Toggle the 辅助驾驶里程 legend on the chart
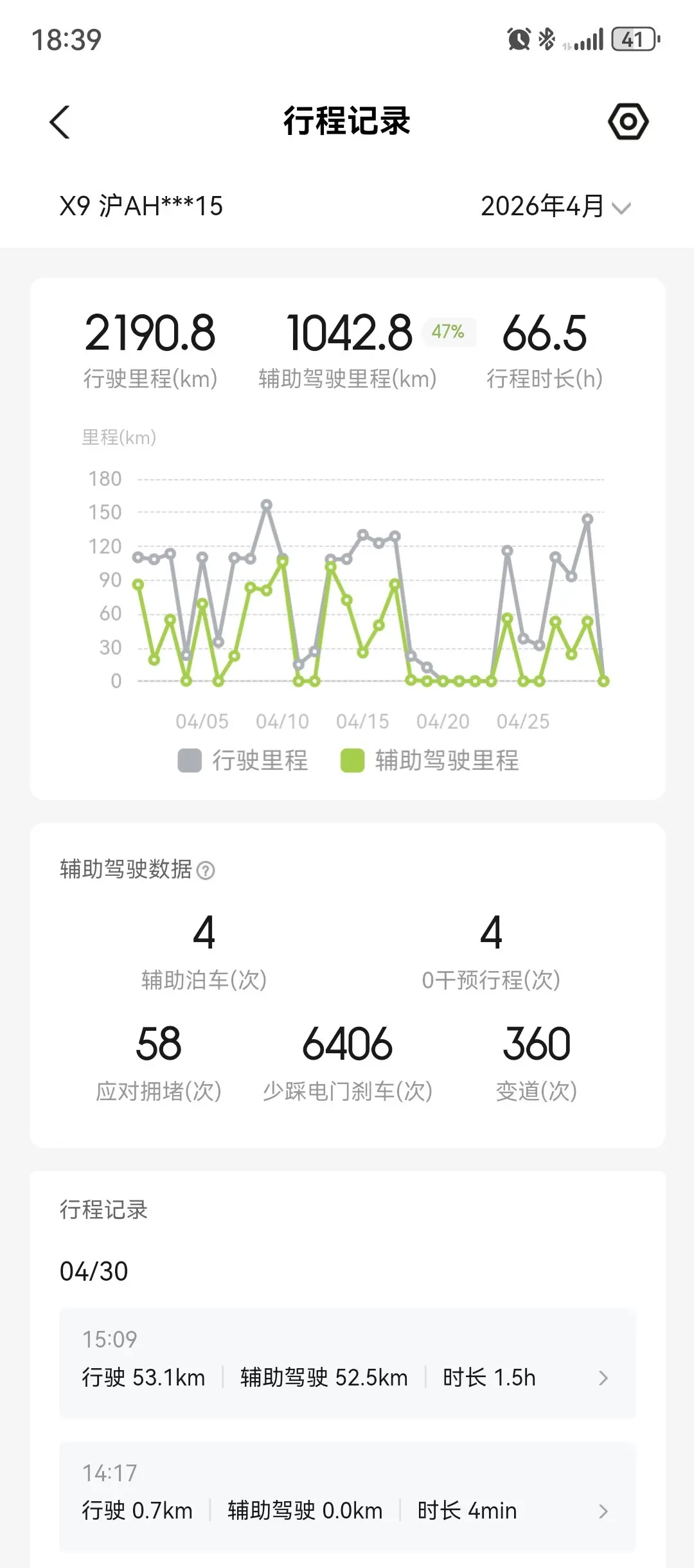 pos(429,760)
